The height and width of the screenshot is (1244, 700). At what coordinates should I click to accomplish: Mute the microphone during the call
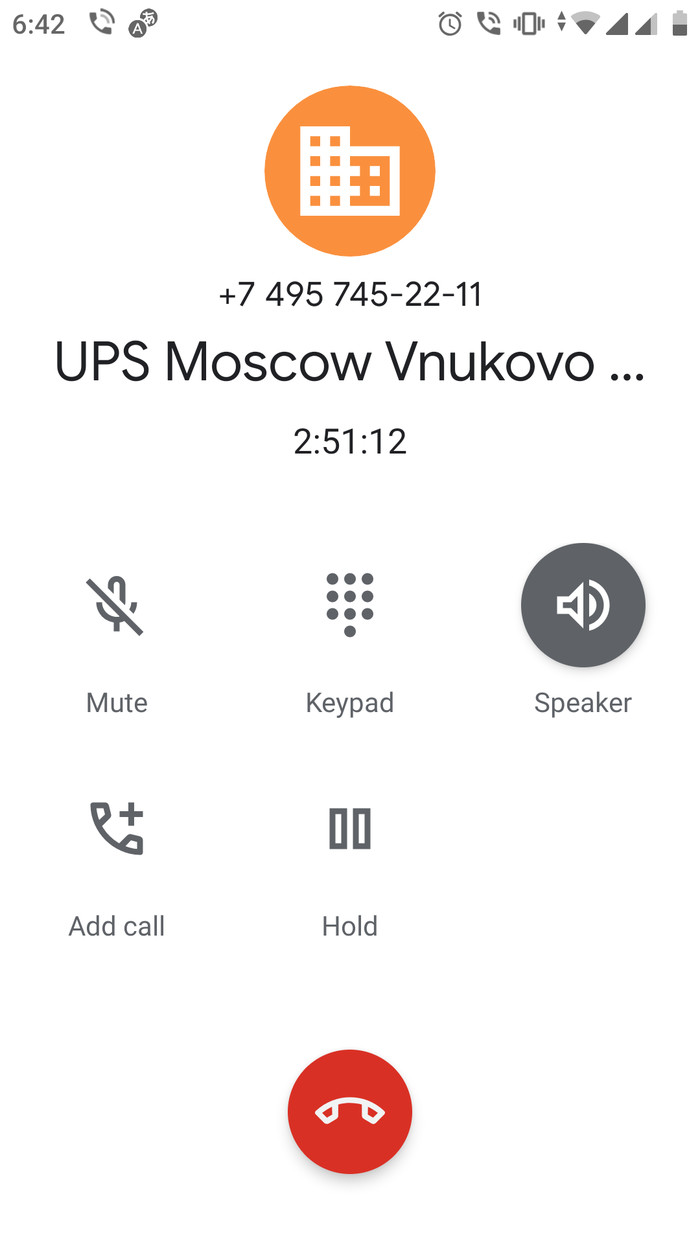tap(116, 606)
